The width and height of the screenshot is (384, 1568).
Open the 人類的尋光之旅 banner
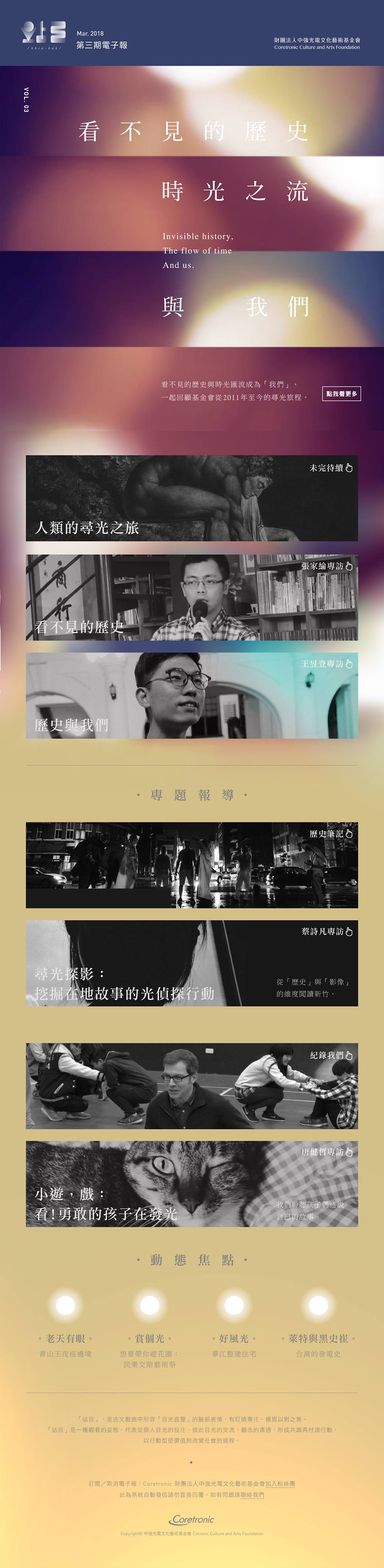[192, 498]
